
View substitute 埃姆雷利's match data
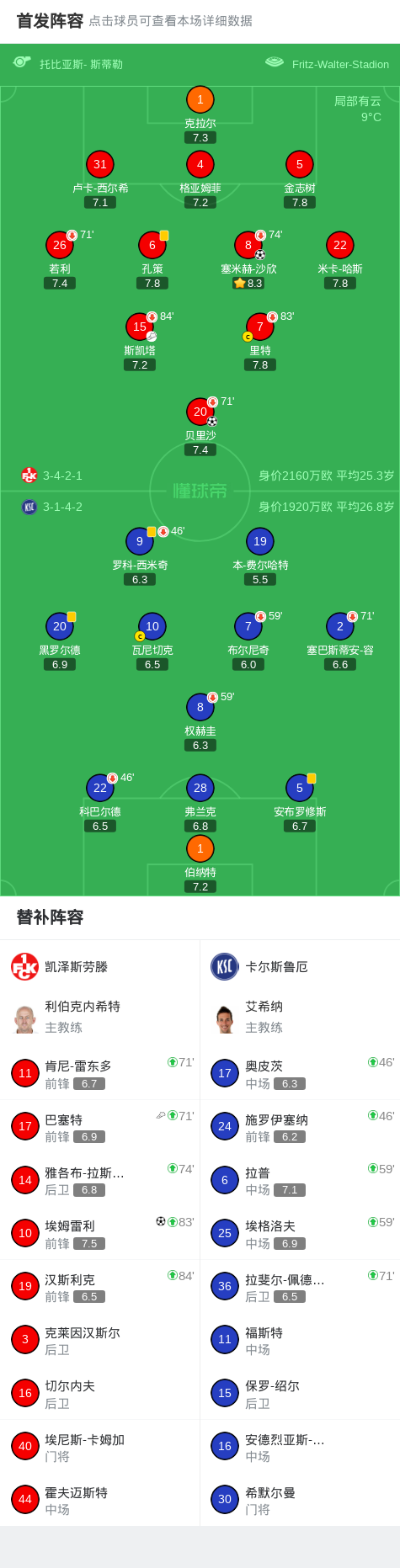point(100,1233)
